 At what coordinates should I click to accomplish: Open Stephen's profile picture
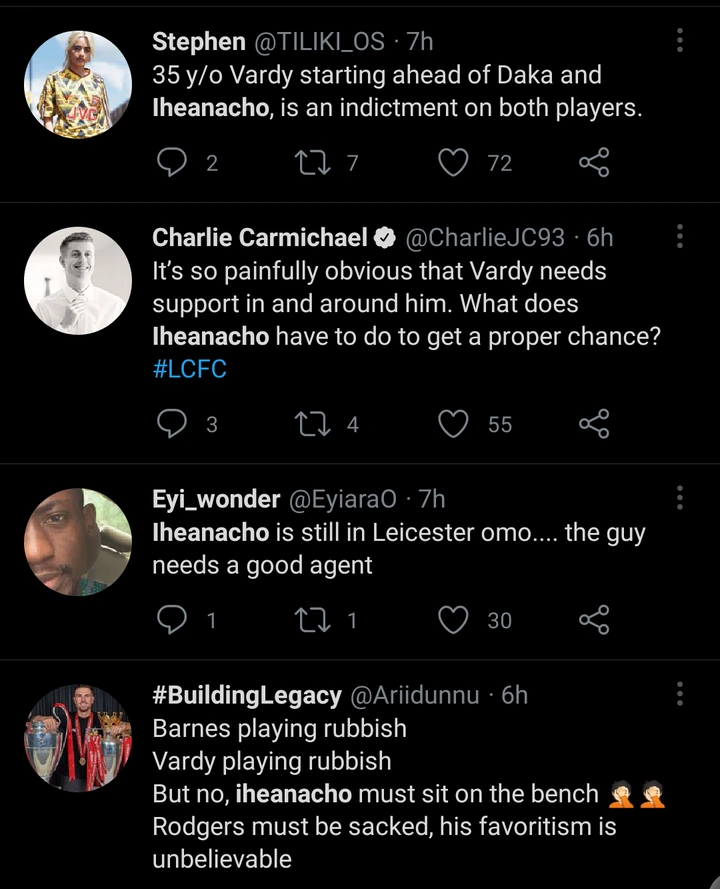pos(78,84)
